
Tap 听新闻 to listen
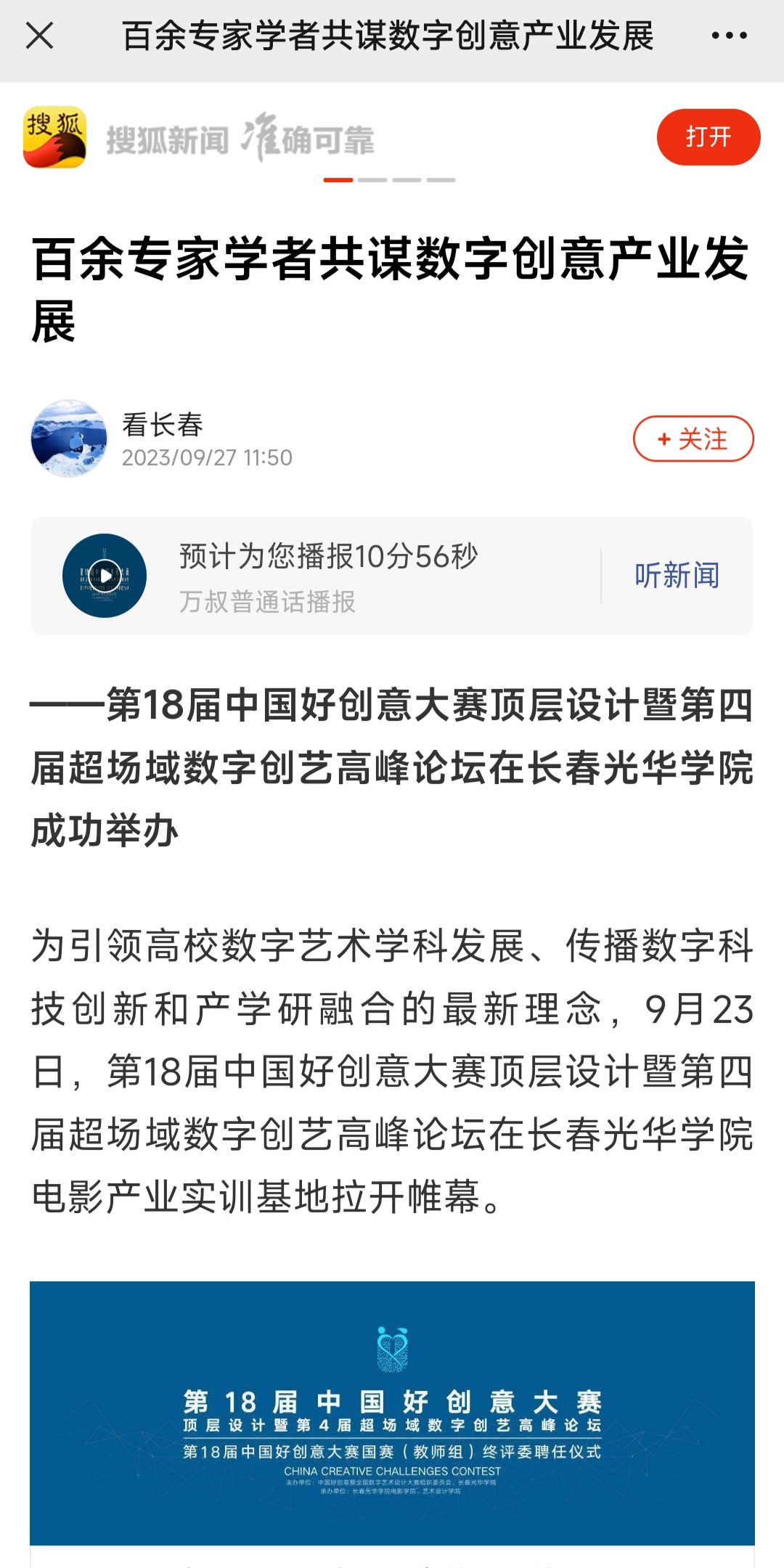pyautogui.click(x=677, y=576)
